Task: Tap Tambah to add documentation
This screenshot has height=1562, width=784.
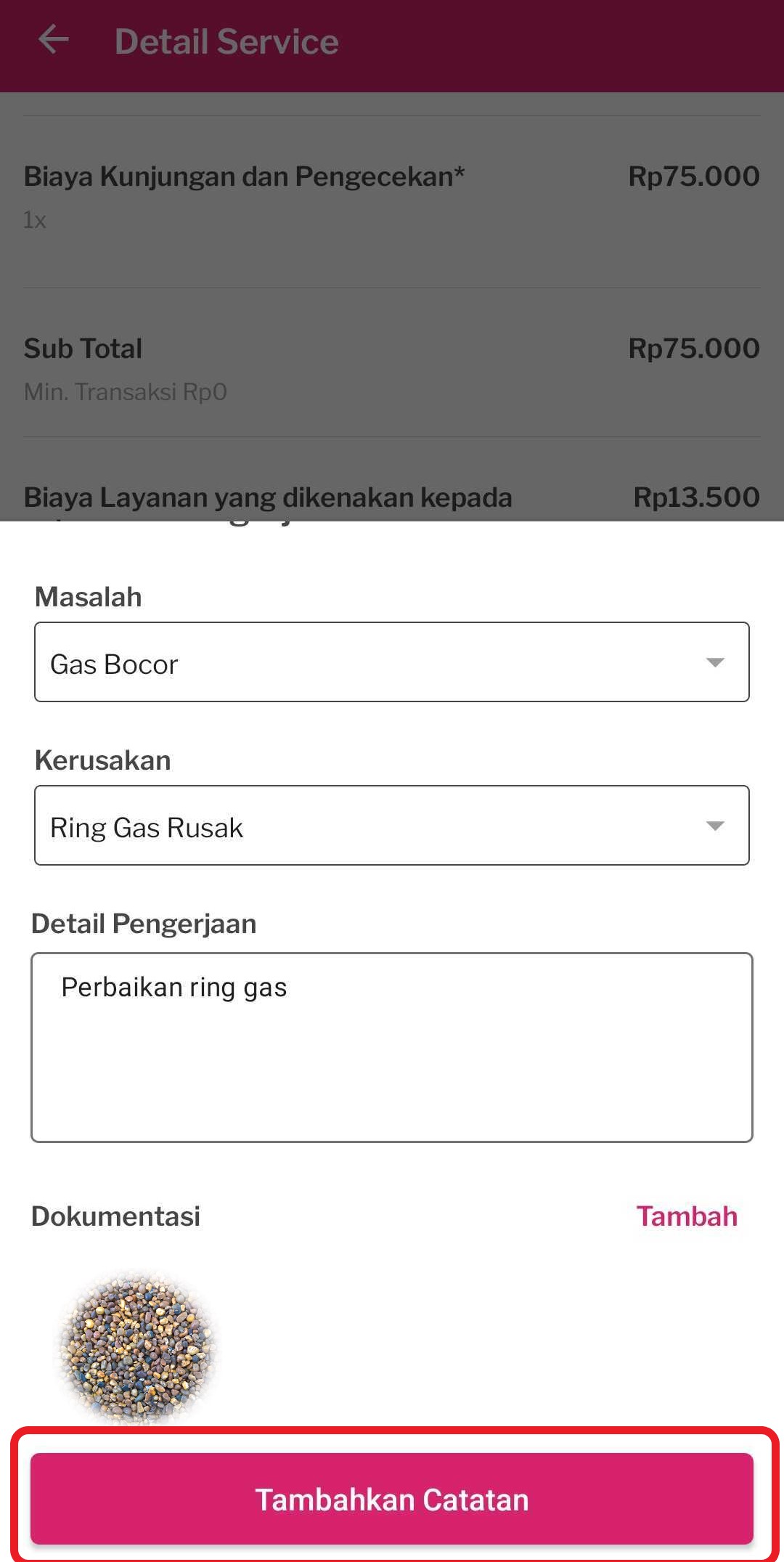Action: [x=687, y=1216]
